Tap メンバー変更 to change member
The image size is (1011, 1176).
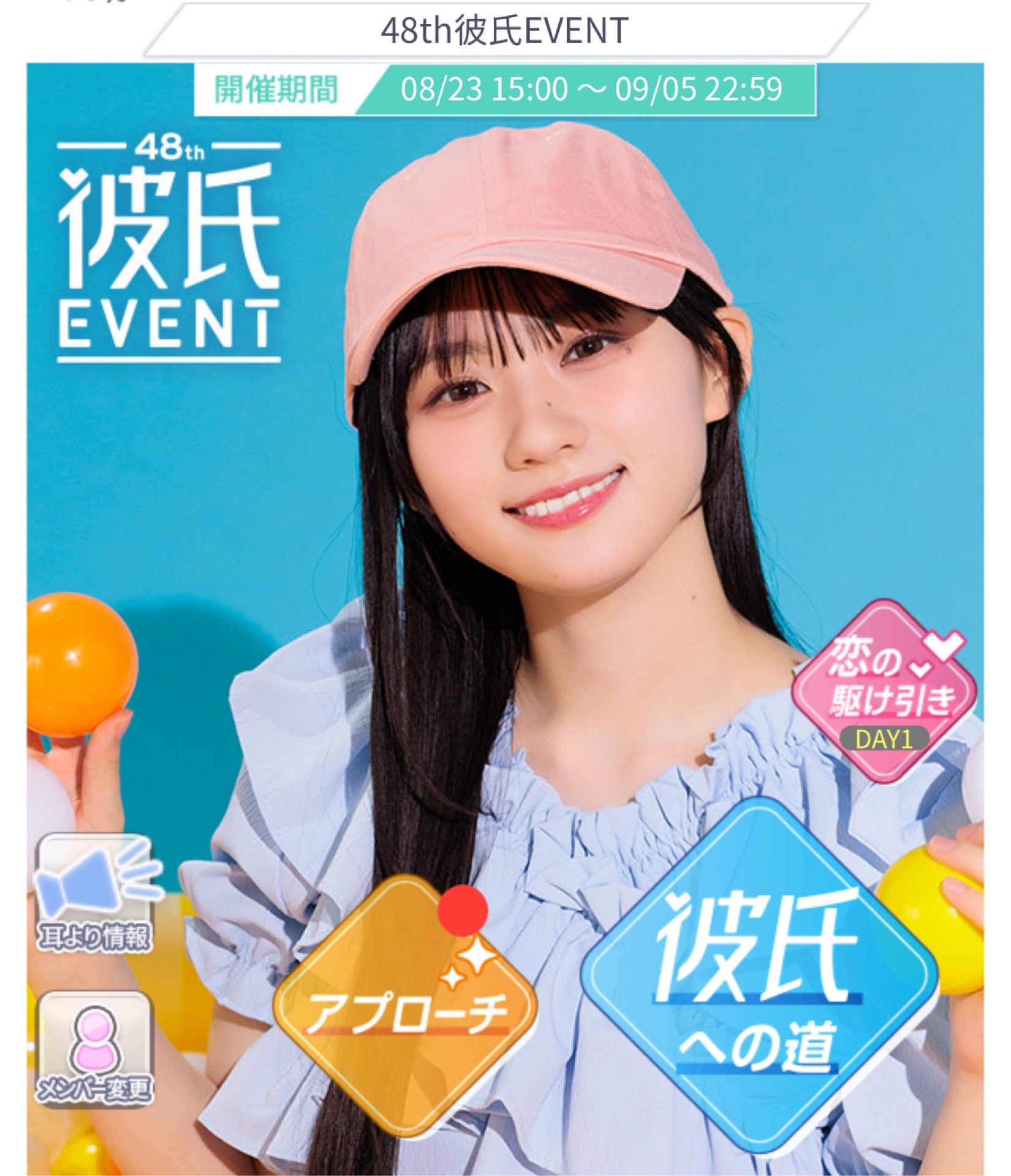tap(94, 1049)
